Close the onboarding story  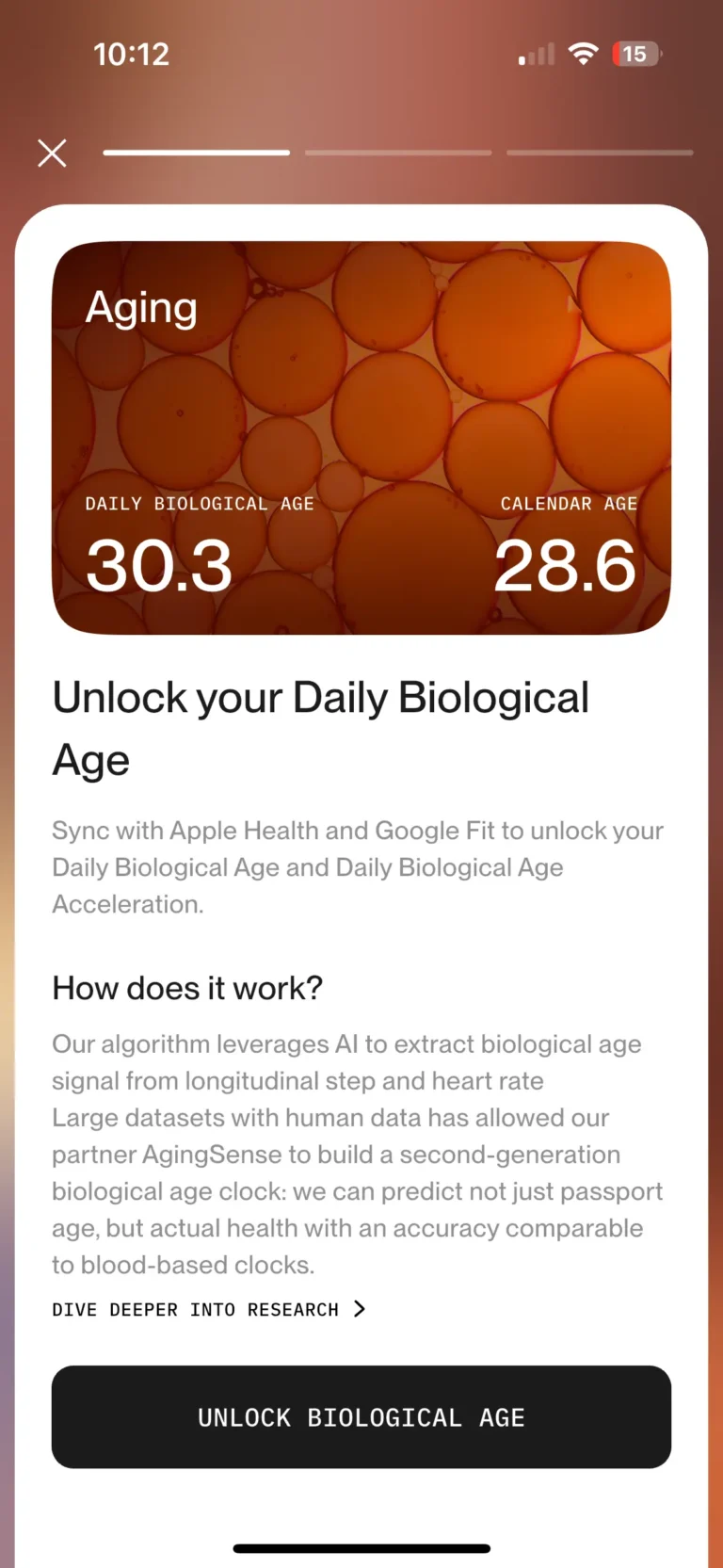point(52,153)
